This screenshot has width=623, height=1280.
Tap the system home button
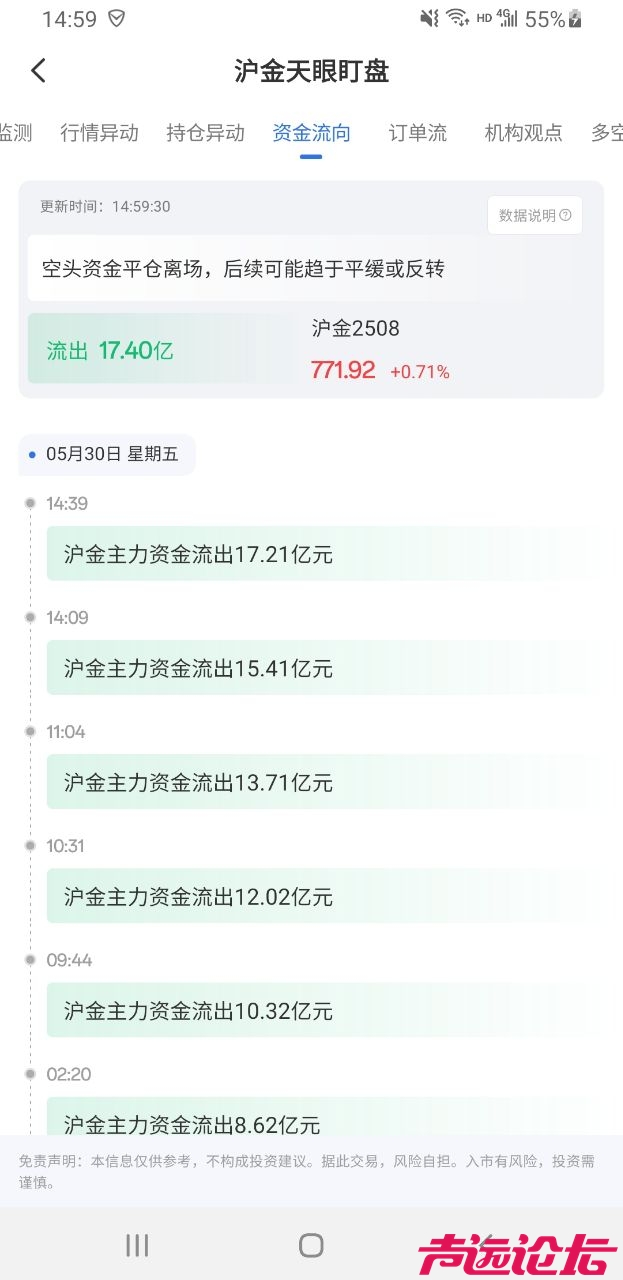[x=311, y=1245]
